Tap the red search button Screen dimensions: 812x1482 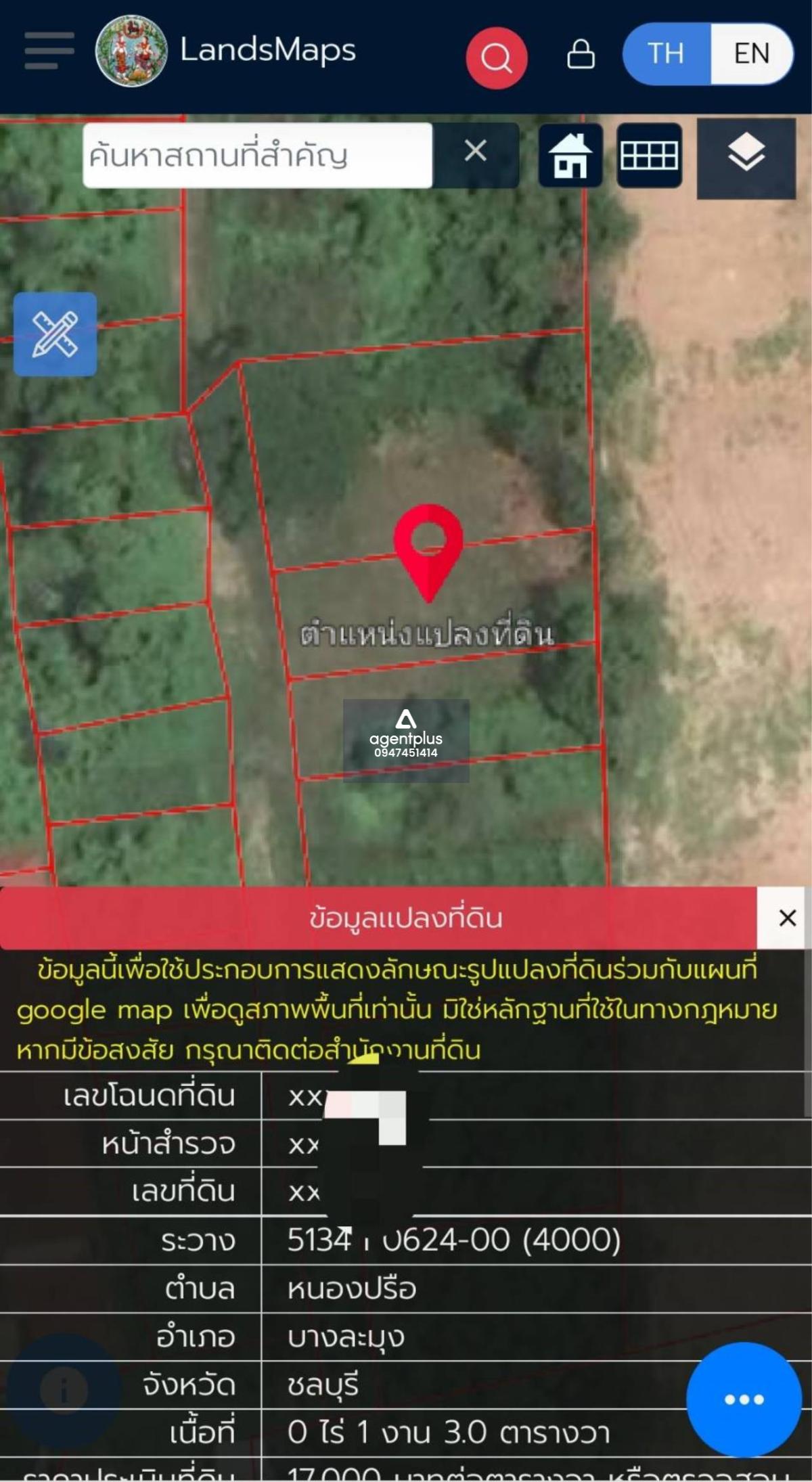pyautogui.click(x=496, y=58)
